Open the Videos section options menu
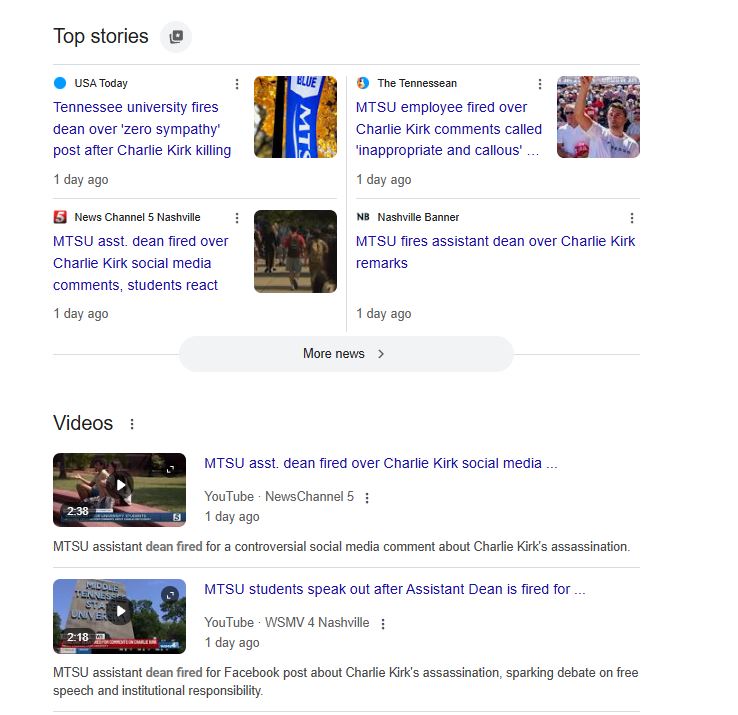 point(132,424)
